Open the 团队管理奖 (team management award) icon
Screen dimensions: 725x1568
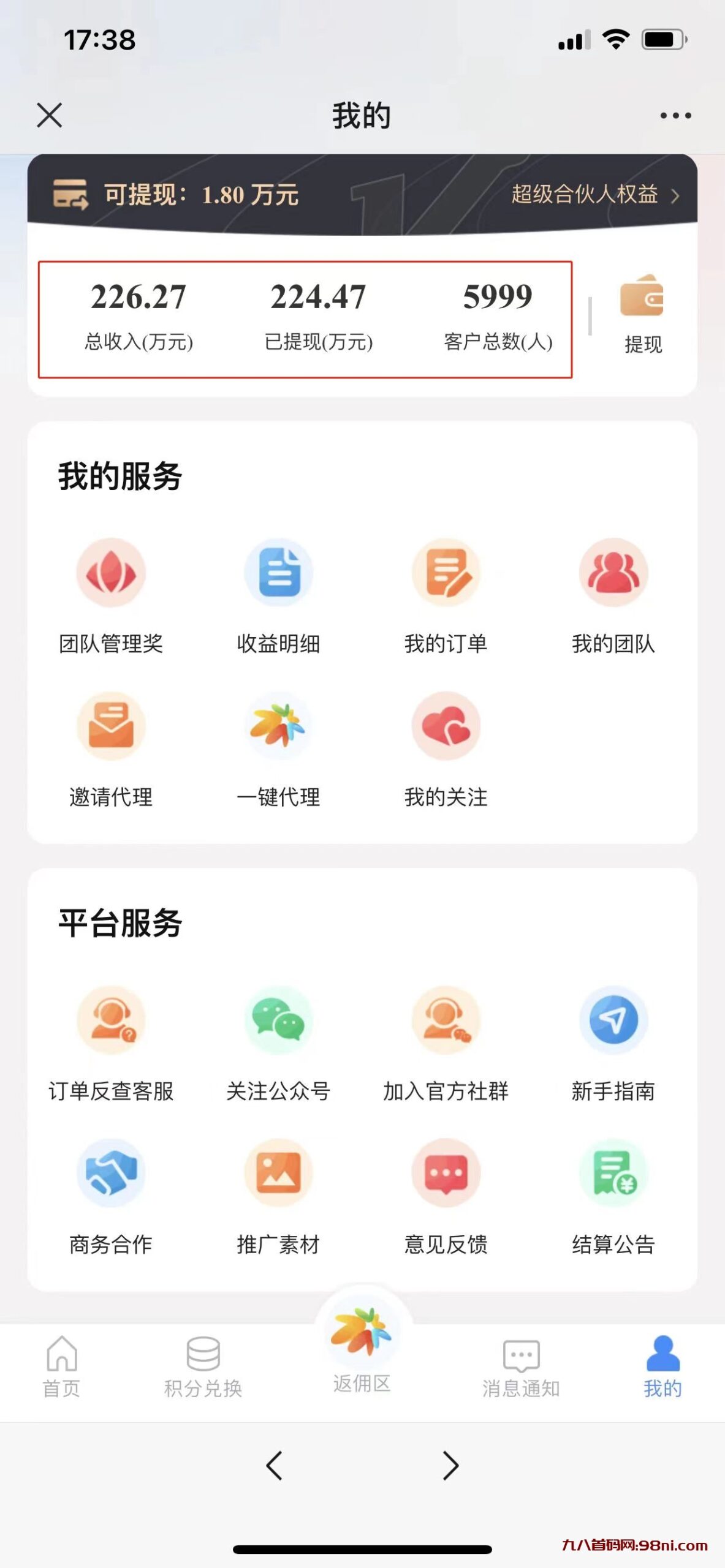pos(112,573)
